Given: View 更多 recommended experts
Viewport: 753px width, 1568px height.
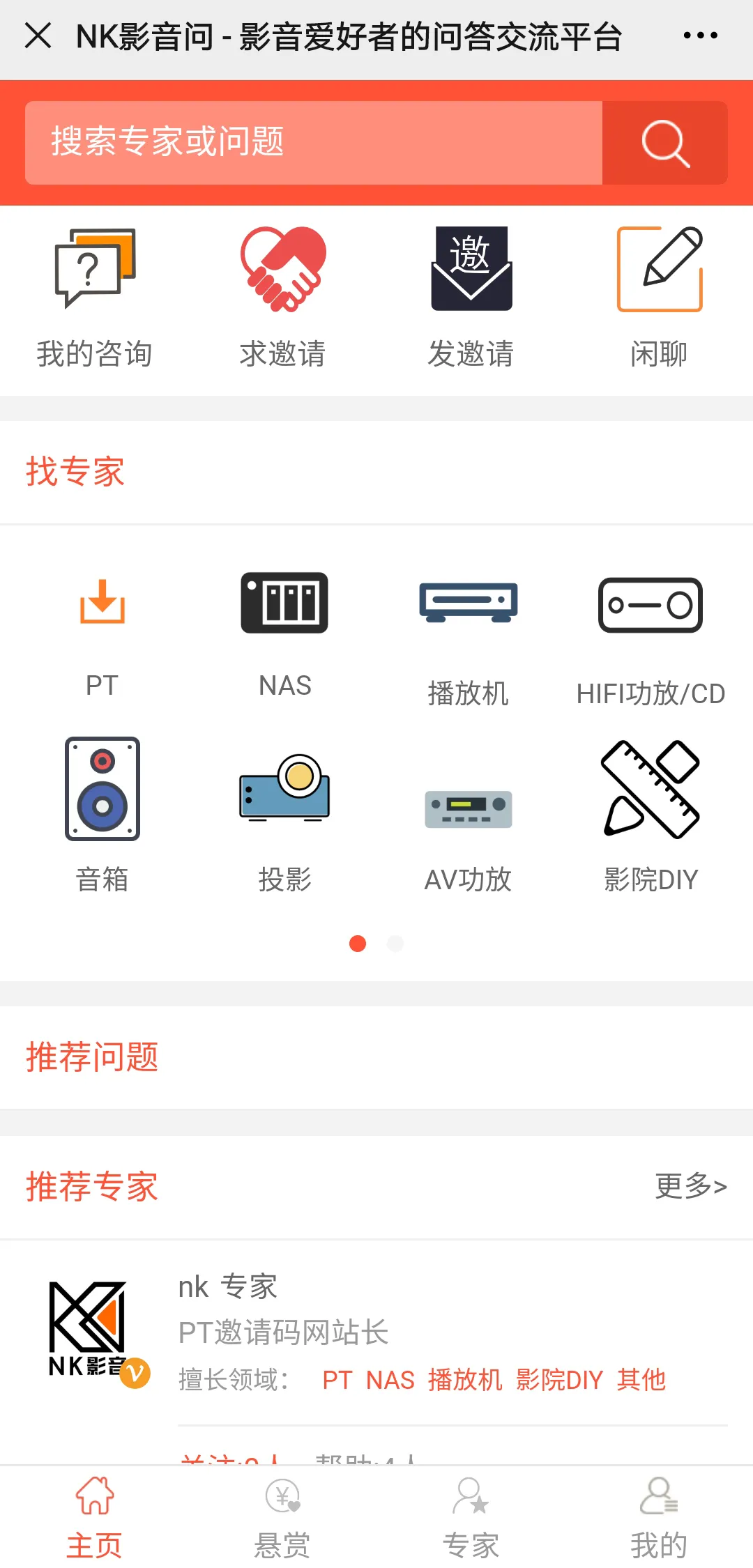Looking at the screenshot, I should [x=690, y=1186].
